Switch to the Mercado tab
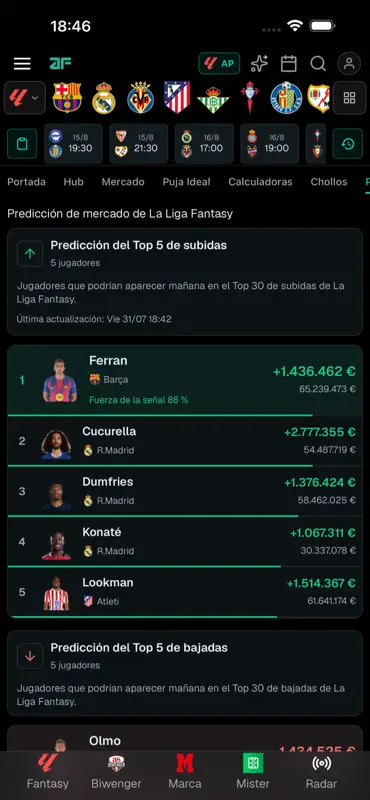This screenshot has height=800, width=370. click(123, 182)
